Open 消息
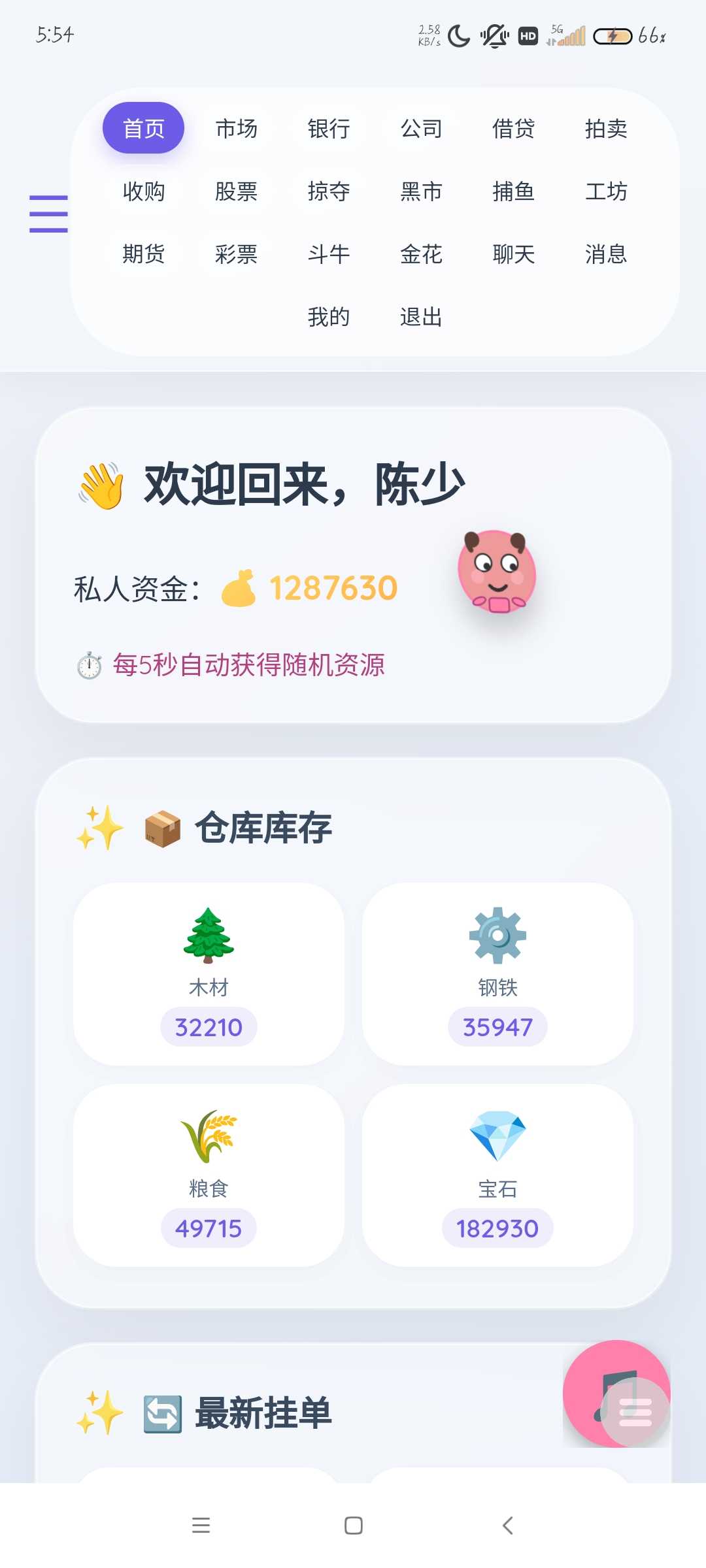The height and width of the screenshot is (1568, 706). [x=606, y=253]
